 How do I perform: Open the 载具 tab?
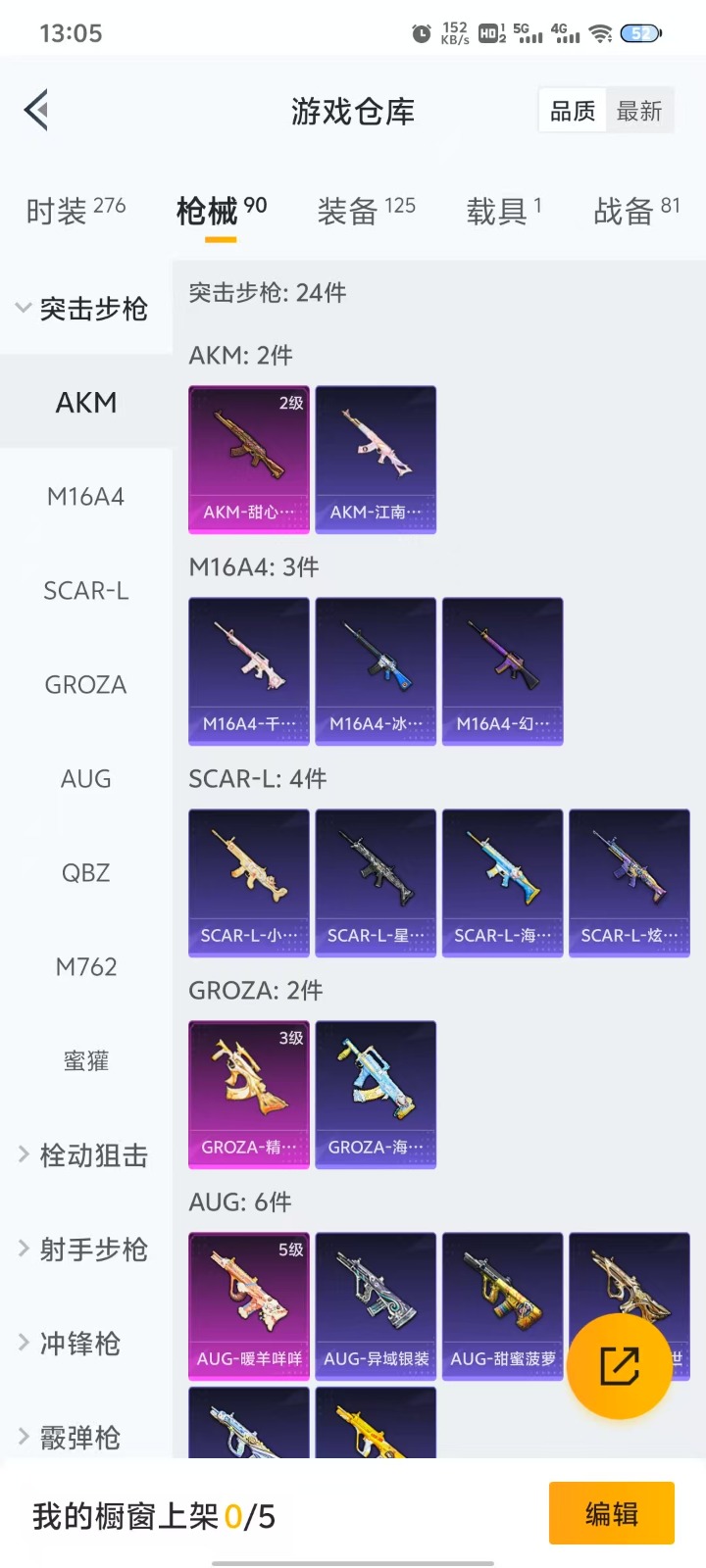click(x=503, y=211)
